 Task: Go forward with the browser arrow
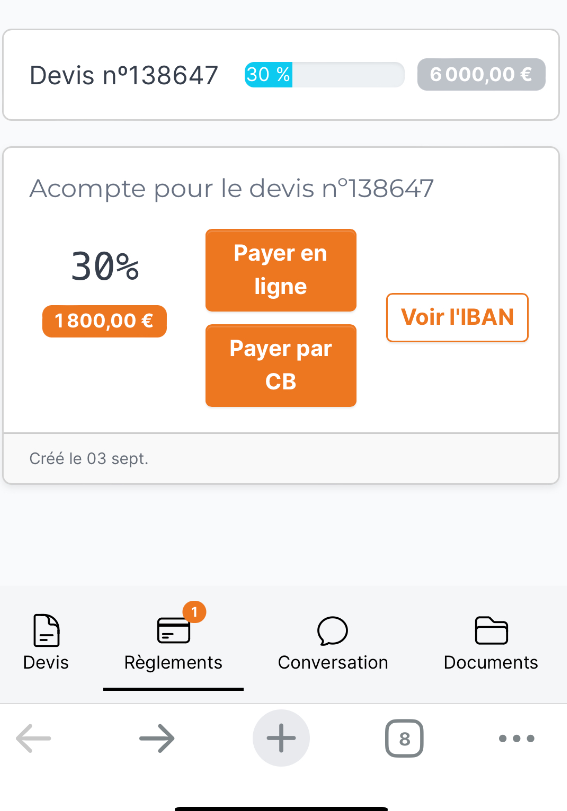pyautogui.click(x=157, y=738)
